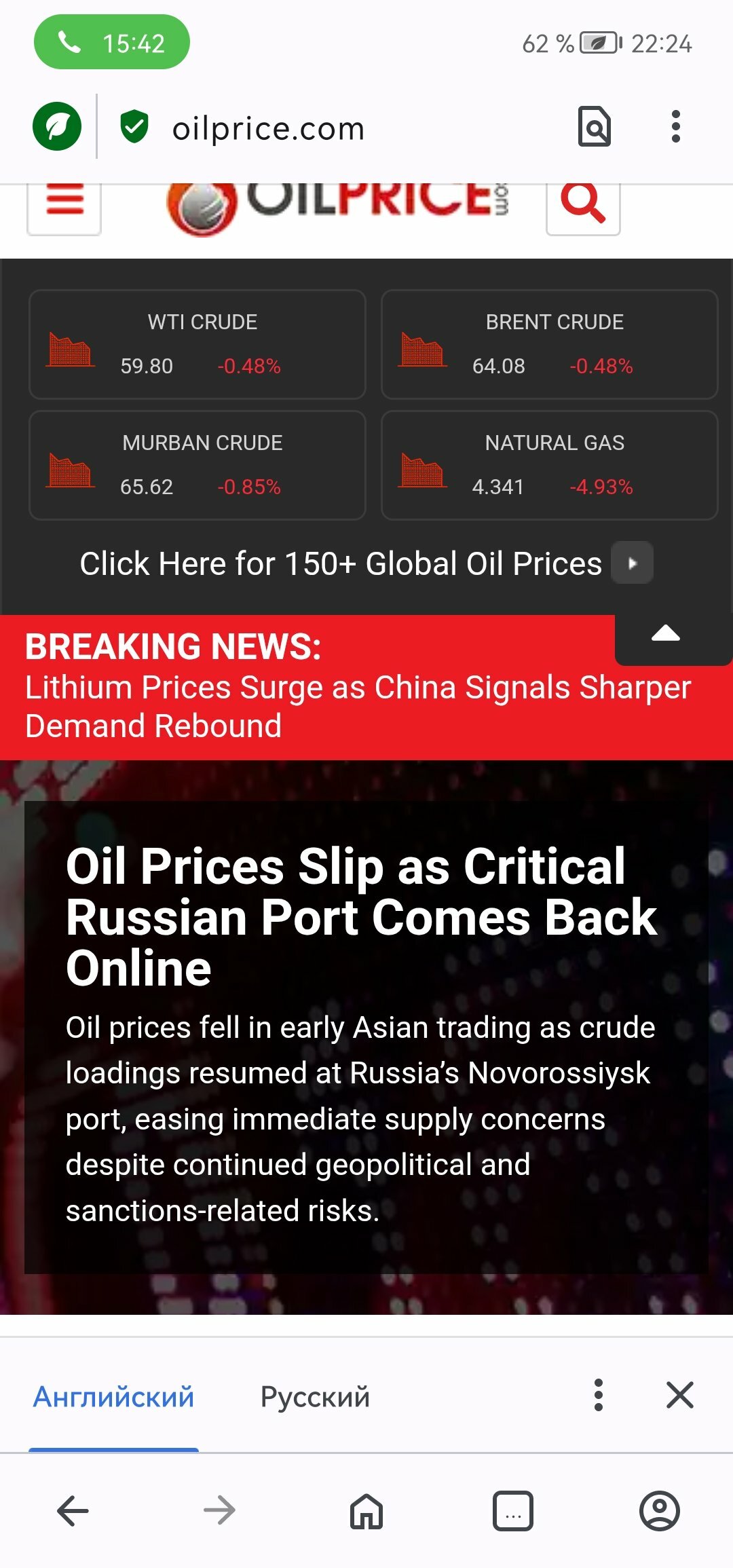Open the site search magnifier
733x1568 pixels.
click(583, 204)
